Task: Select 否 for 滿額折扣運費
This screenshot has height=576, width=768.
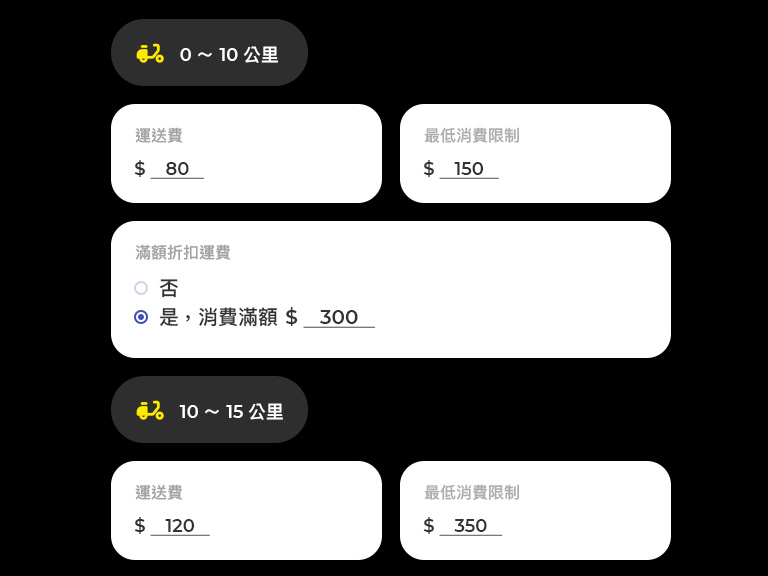Action: pyautogui.click(x=141, y=288)
